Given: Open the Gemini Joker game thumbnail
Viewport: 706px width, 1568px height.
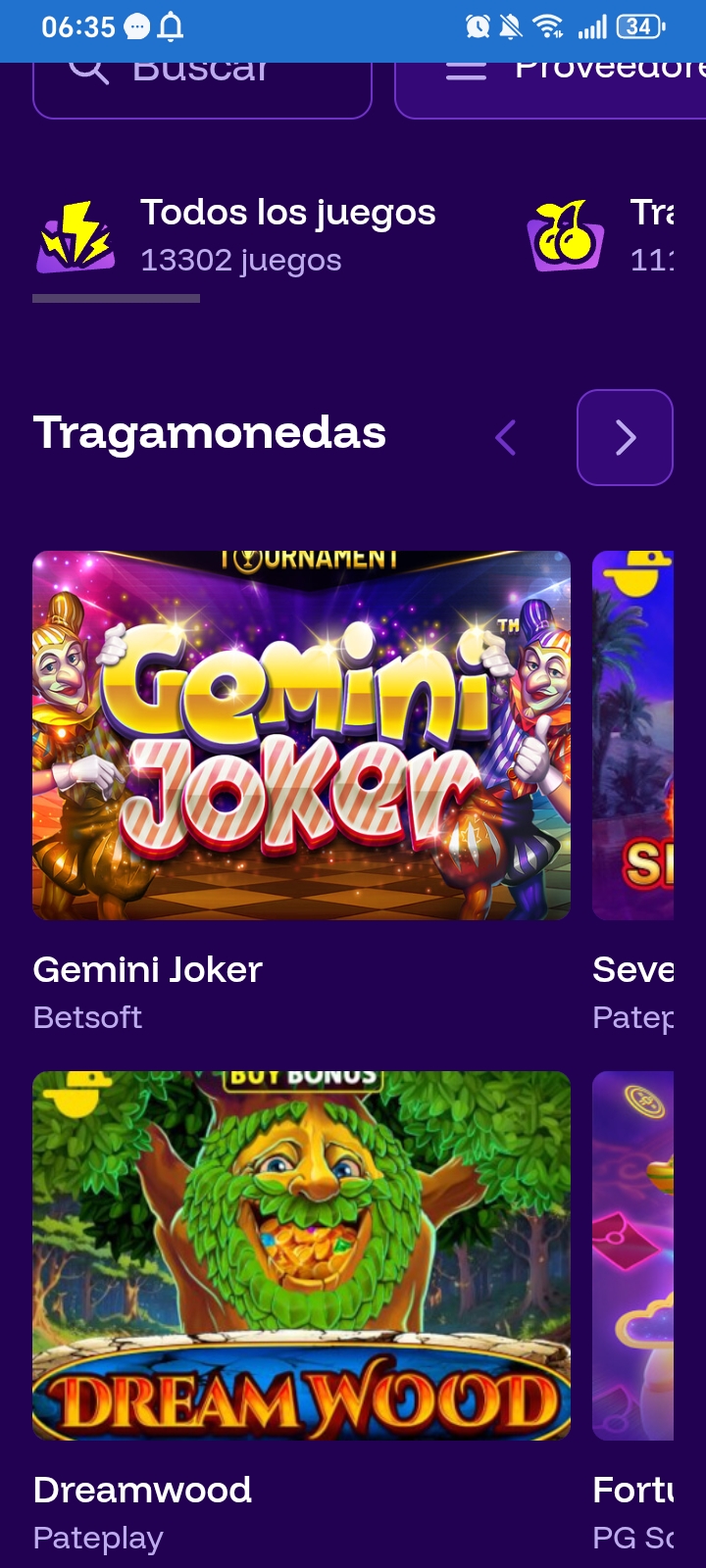Looking at the screenshot, I should coord(301,735).
